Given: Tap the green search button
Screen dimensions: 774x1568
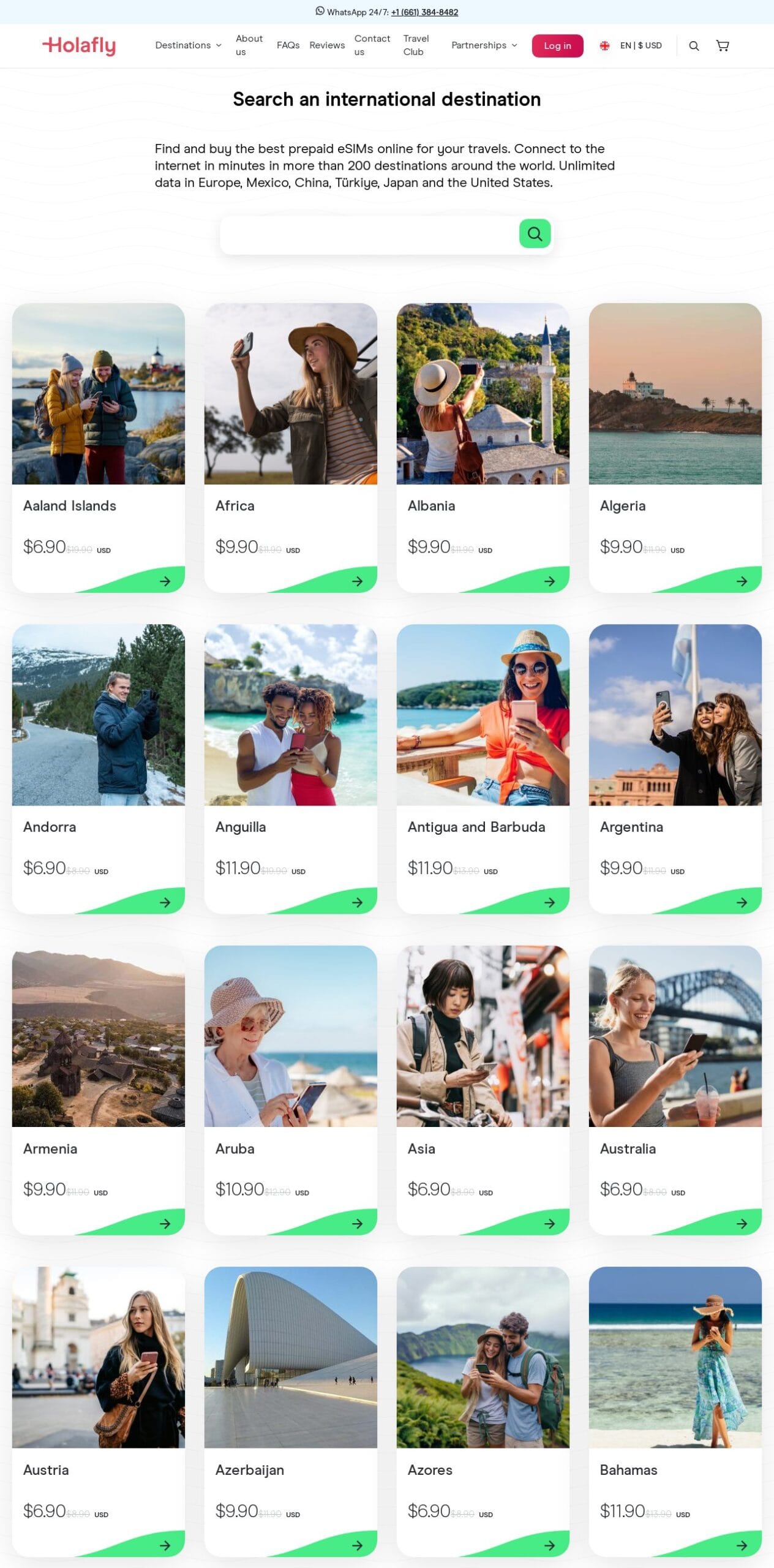Looking at the screenshot, I should click(535, 233).
